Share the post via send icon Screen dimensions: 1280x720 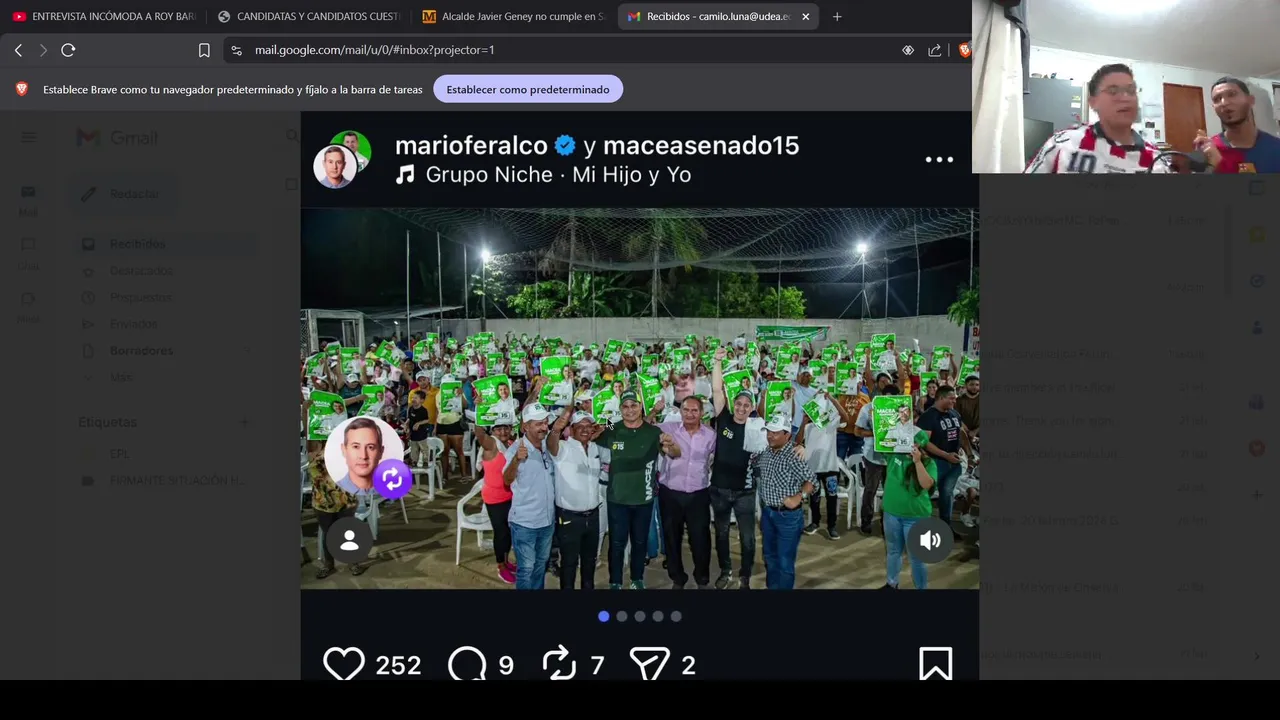649,664
